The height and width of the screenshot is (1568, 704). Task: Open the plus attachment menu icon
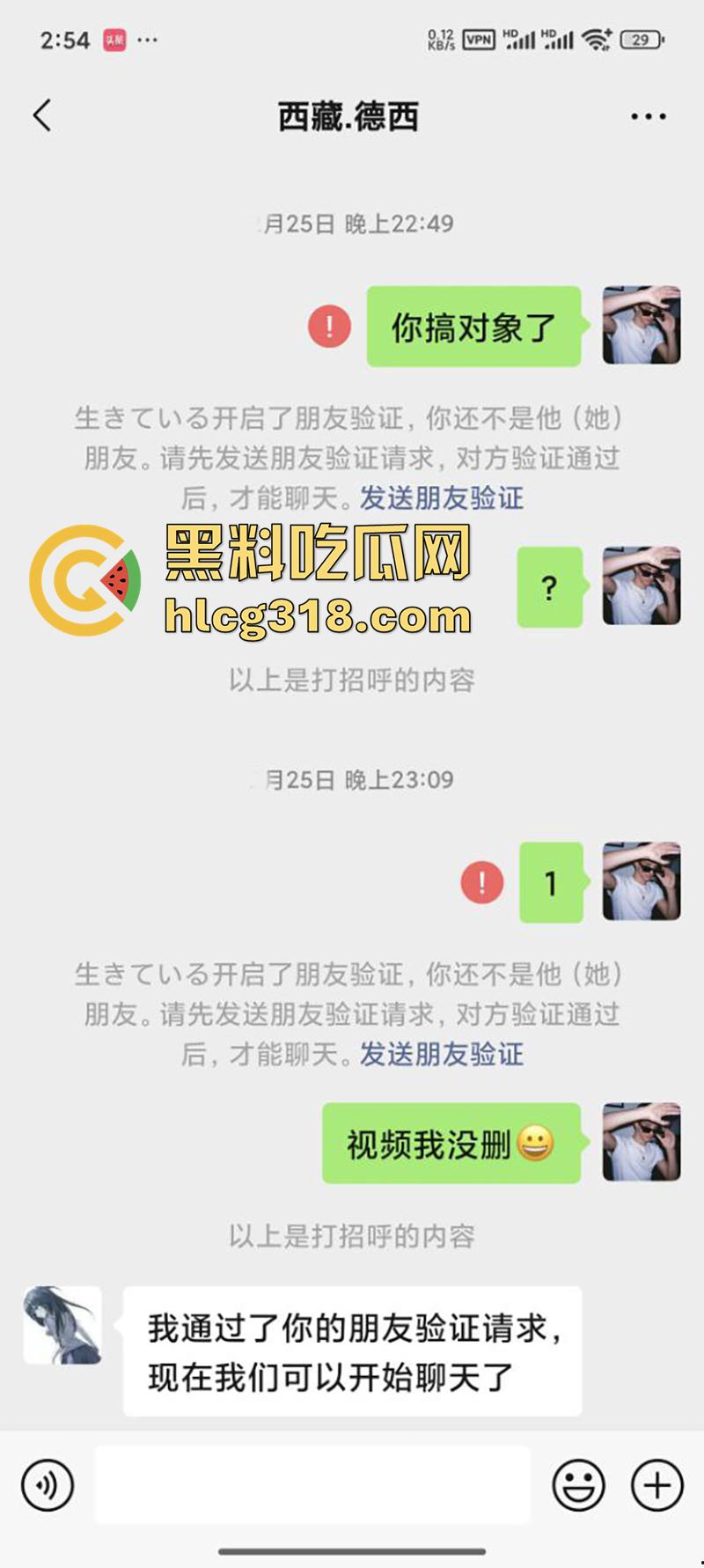[655, 1484]
